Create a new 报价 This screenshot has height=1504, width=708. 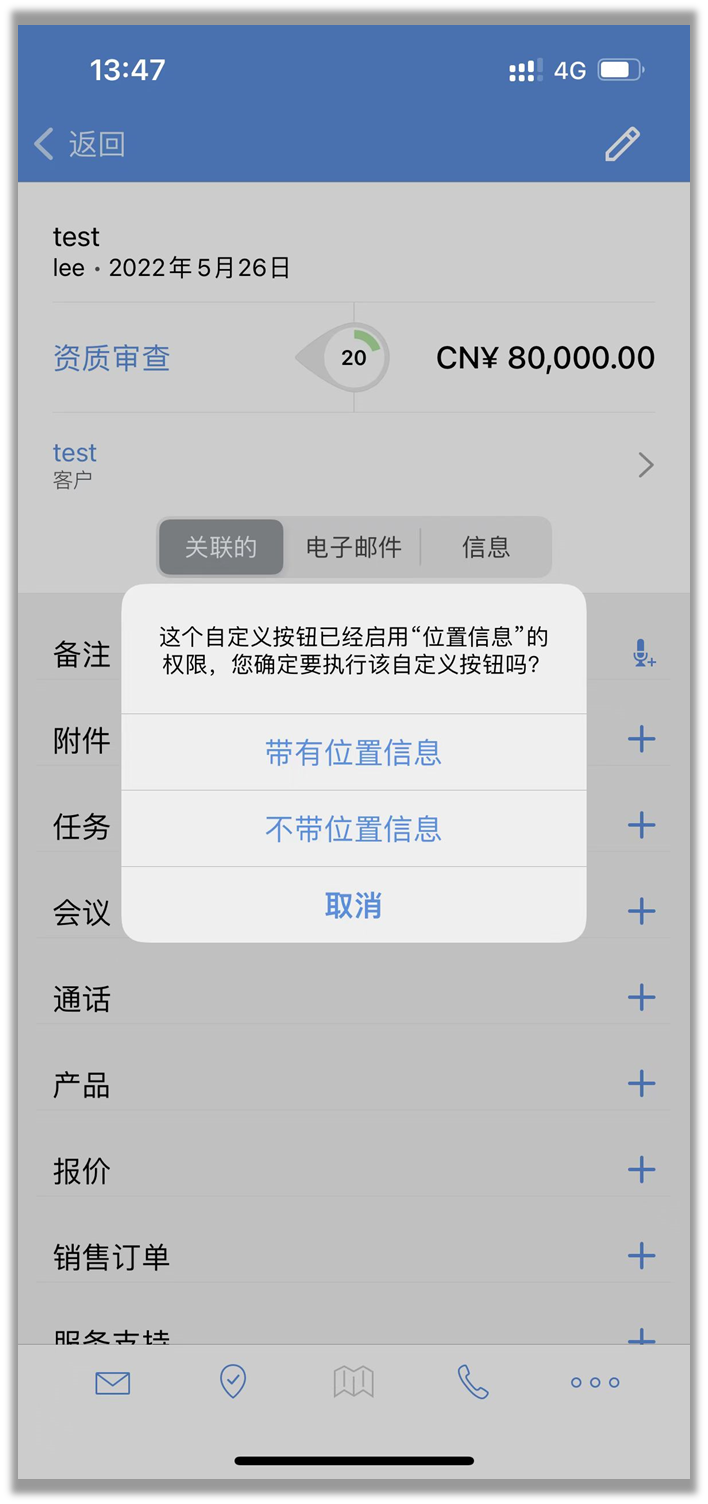tap(641, 1170)
